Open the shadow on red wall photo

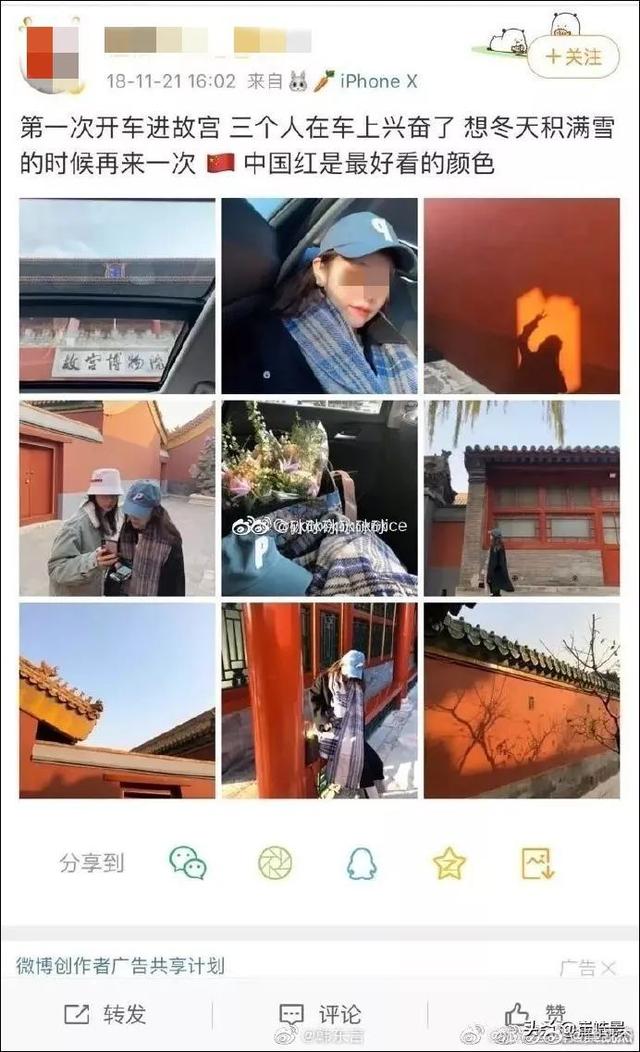point(521,295)
